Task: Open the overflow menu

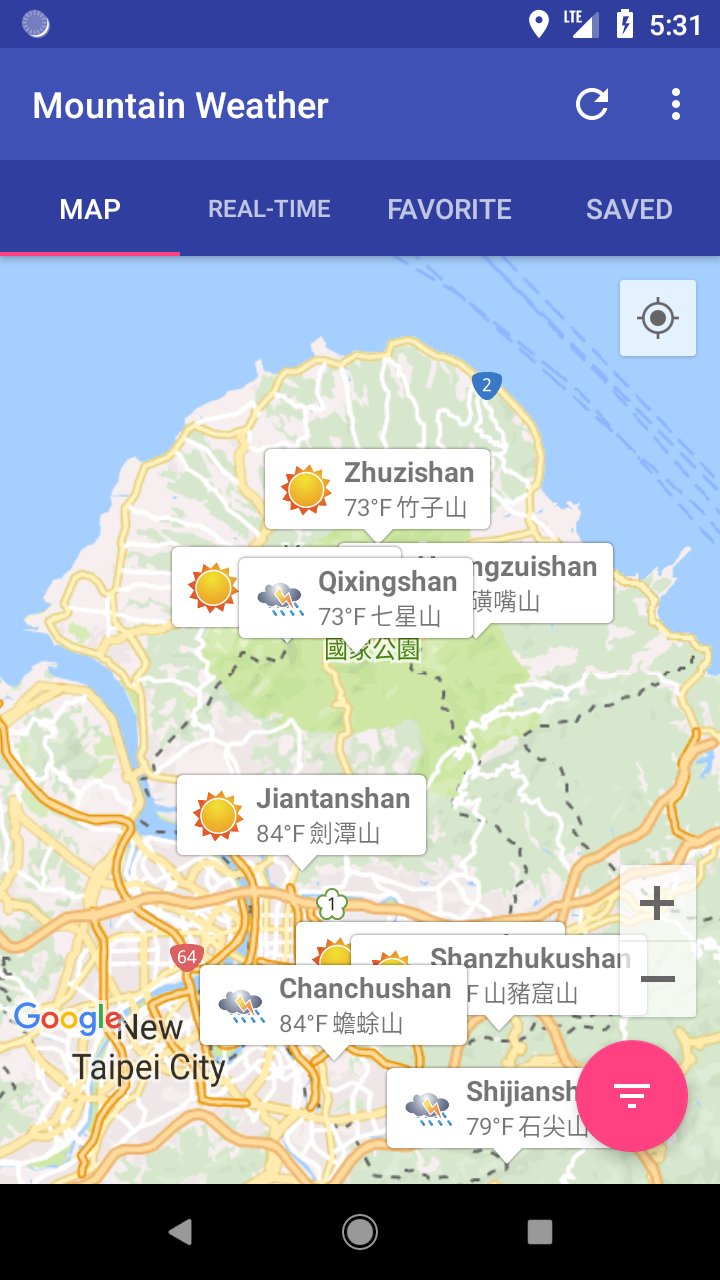Action: (676, 105)
